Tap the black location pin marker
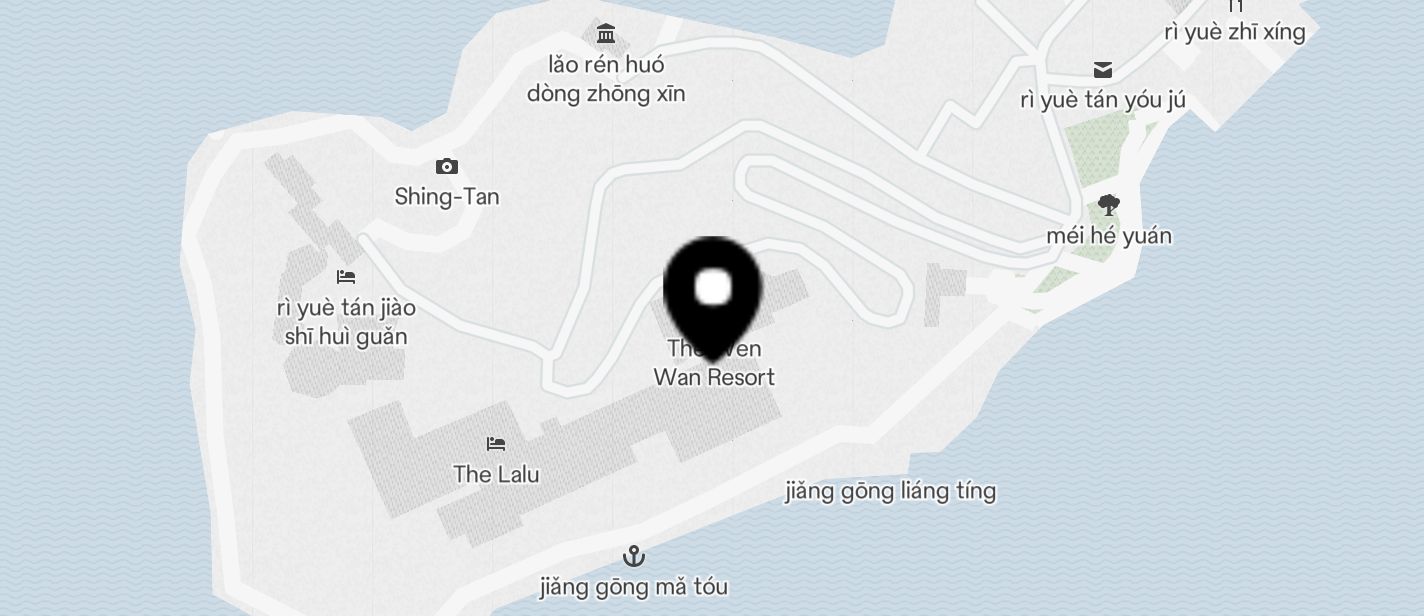The width and height of the screenshot is (1424, 616). pos(712,291)
